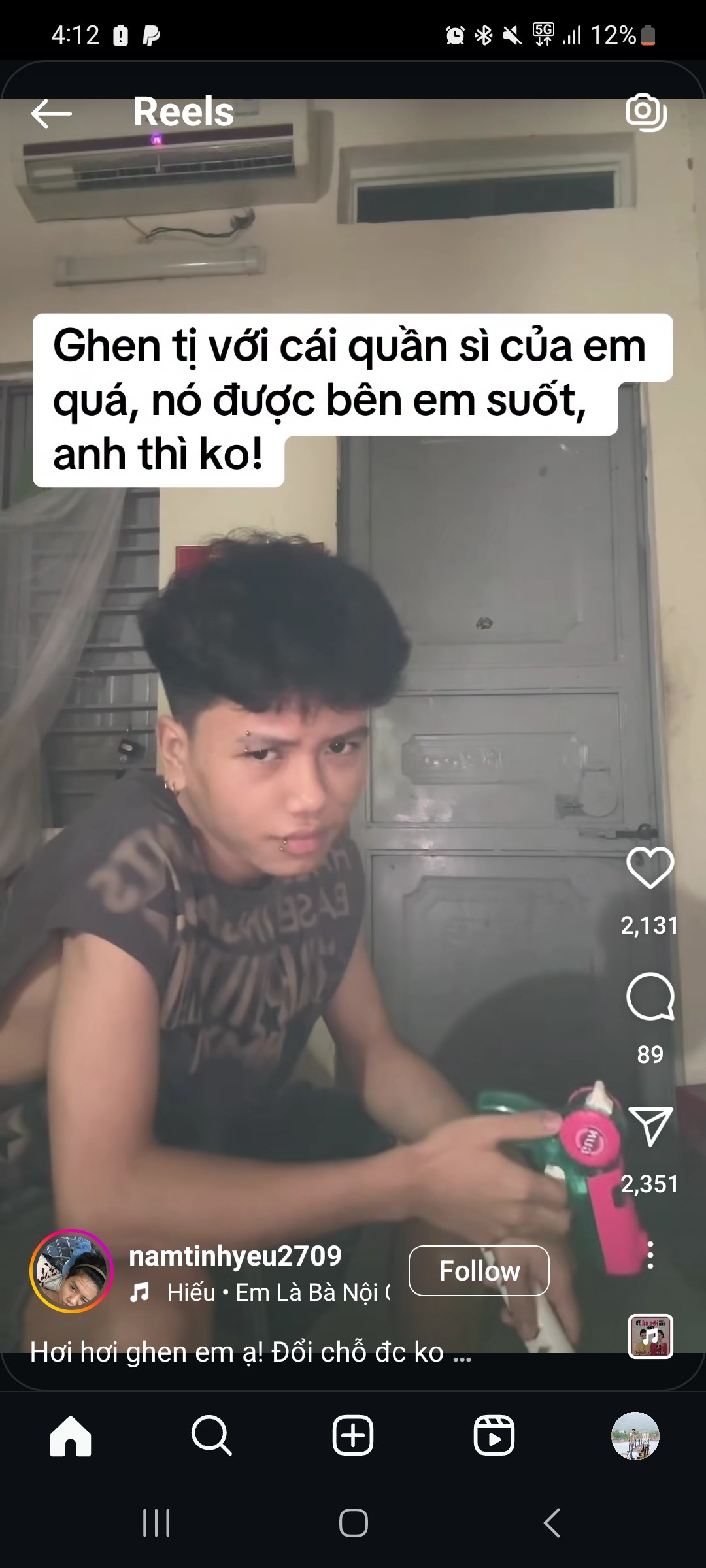Like this reel with the heart icon
This screenshot has height=1568, width=706.
[x=650, y=868]
